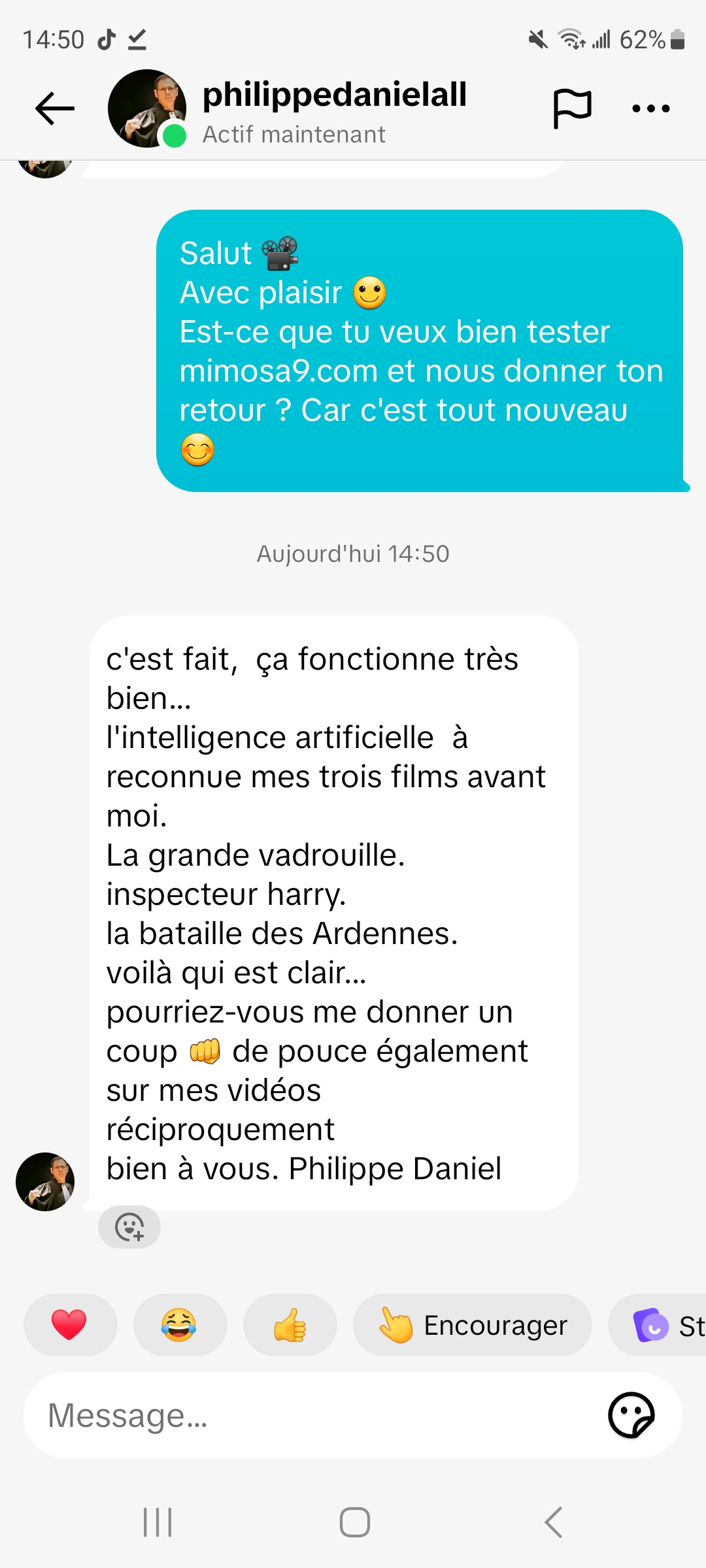Send the laughing-crying emoji quick reaction
Screen dimensions: 706x1568
(179, 1325)
